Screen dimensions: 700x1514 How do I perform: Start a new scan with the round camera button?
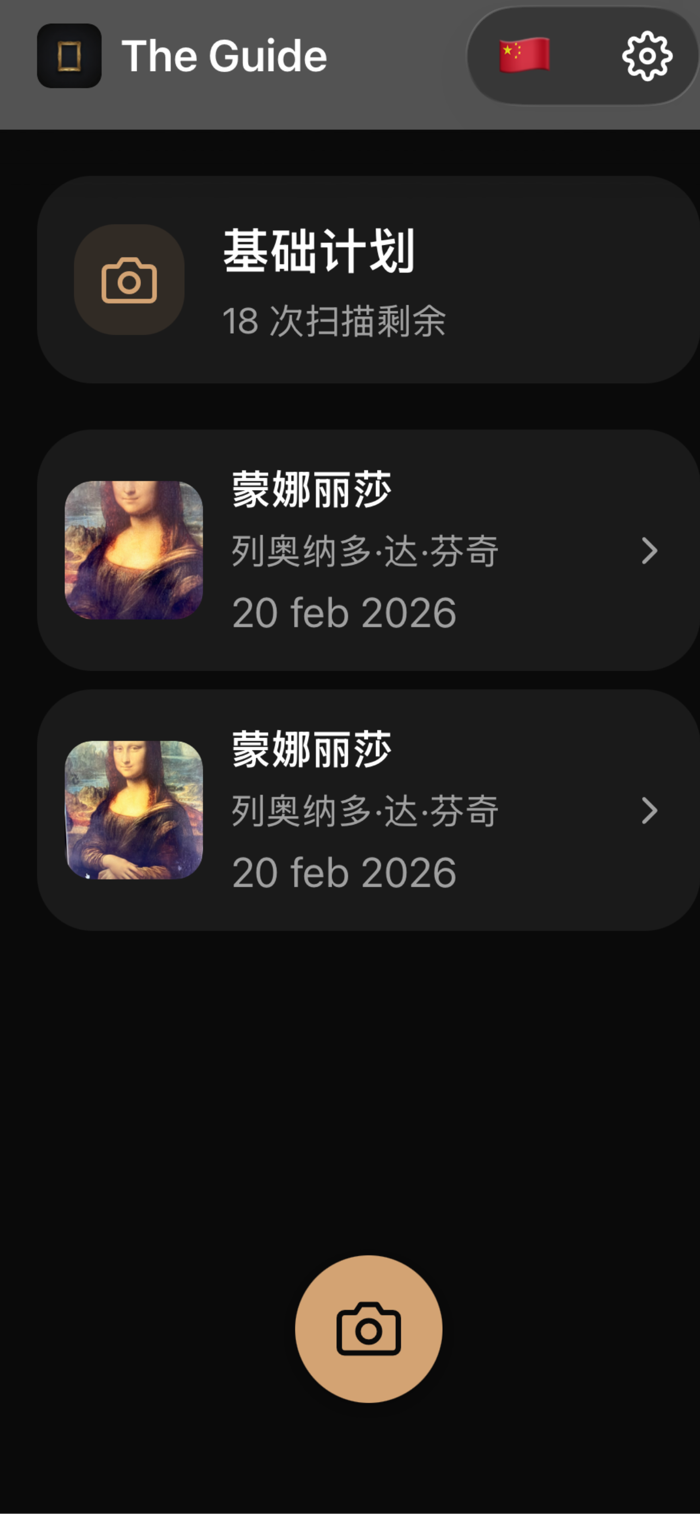tap(368, 1329)
